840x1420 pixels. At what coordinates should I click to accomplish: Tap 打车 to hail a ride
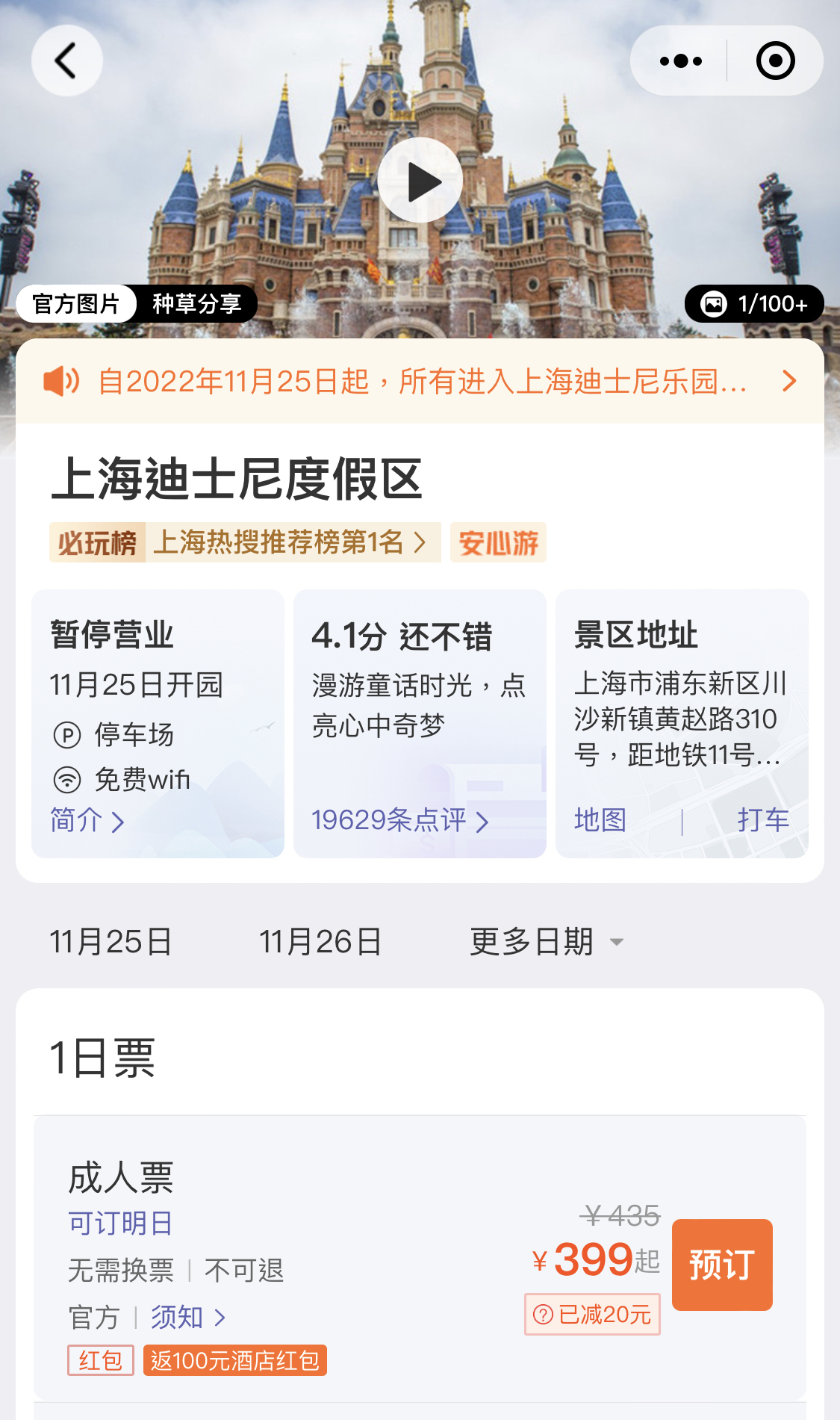click(x=762, y=820)
